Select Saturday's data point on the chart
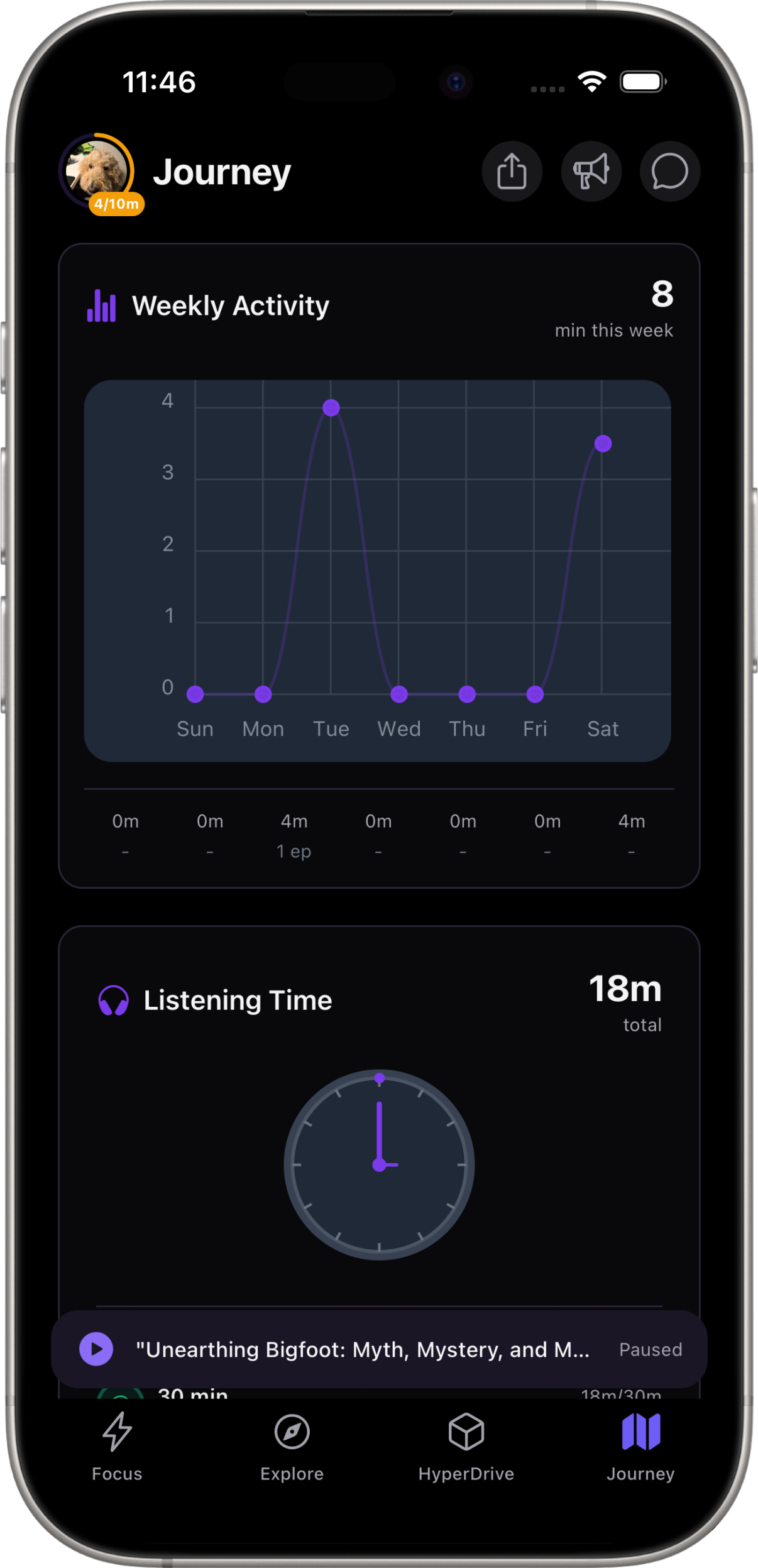758x1568 pixels. click(603, 444)
